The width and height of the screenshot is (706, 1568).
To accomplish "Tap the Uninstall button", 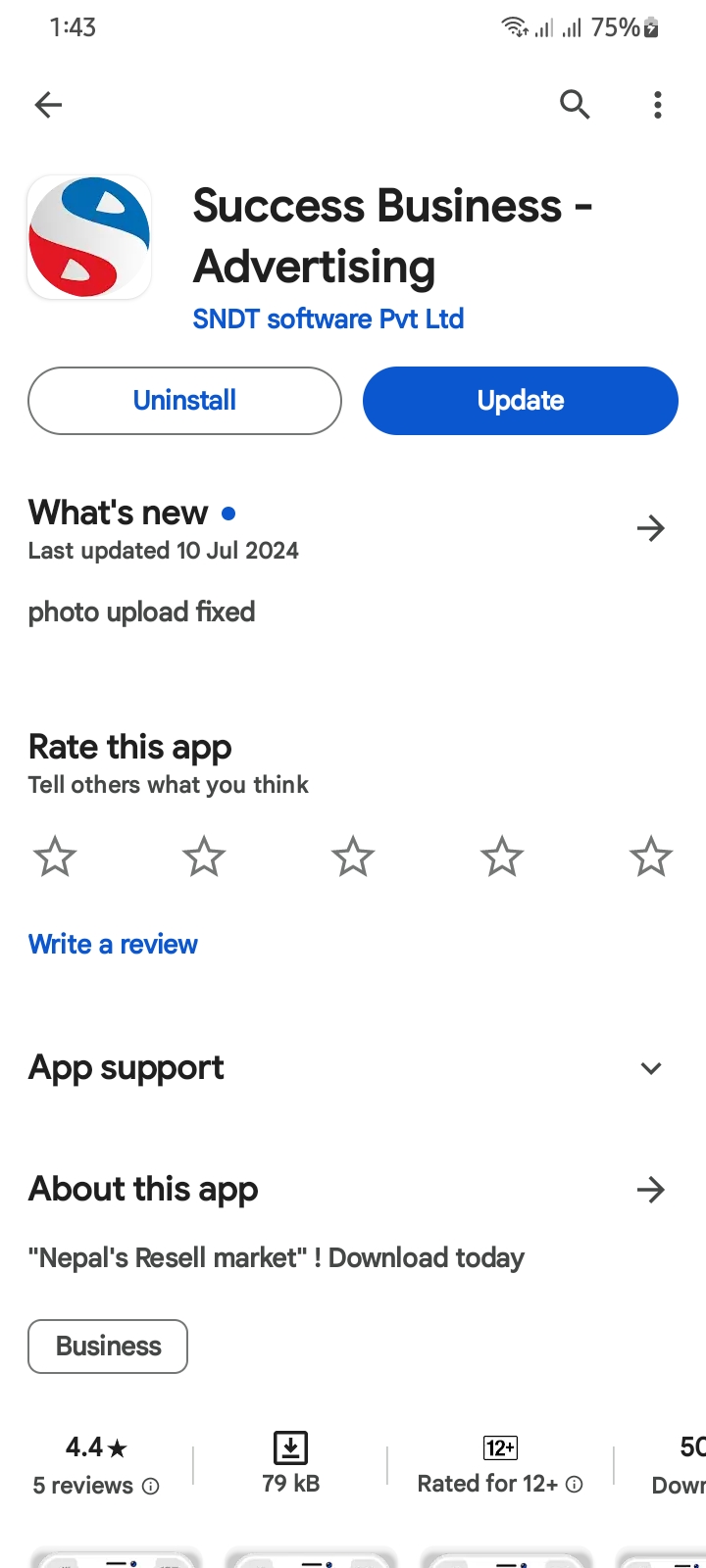I will click(184, 401).
